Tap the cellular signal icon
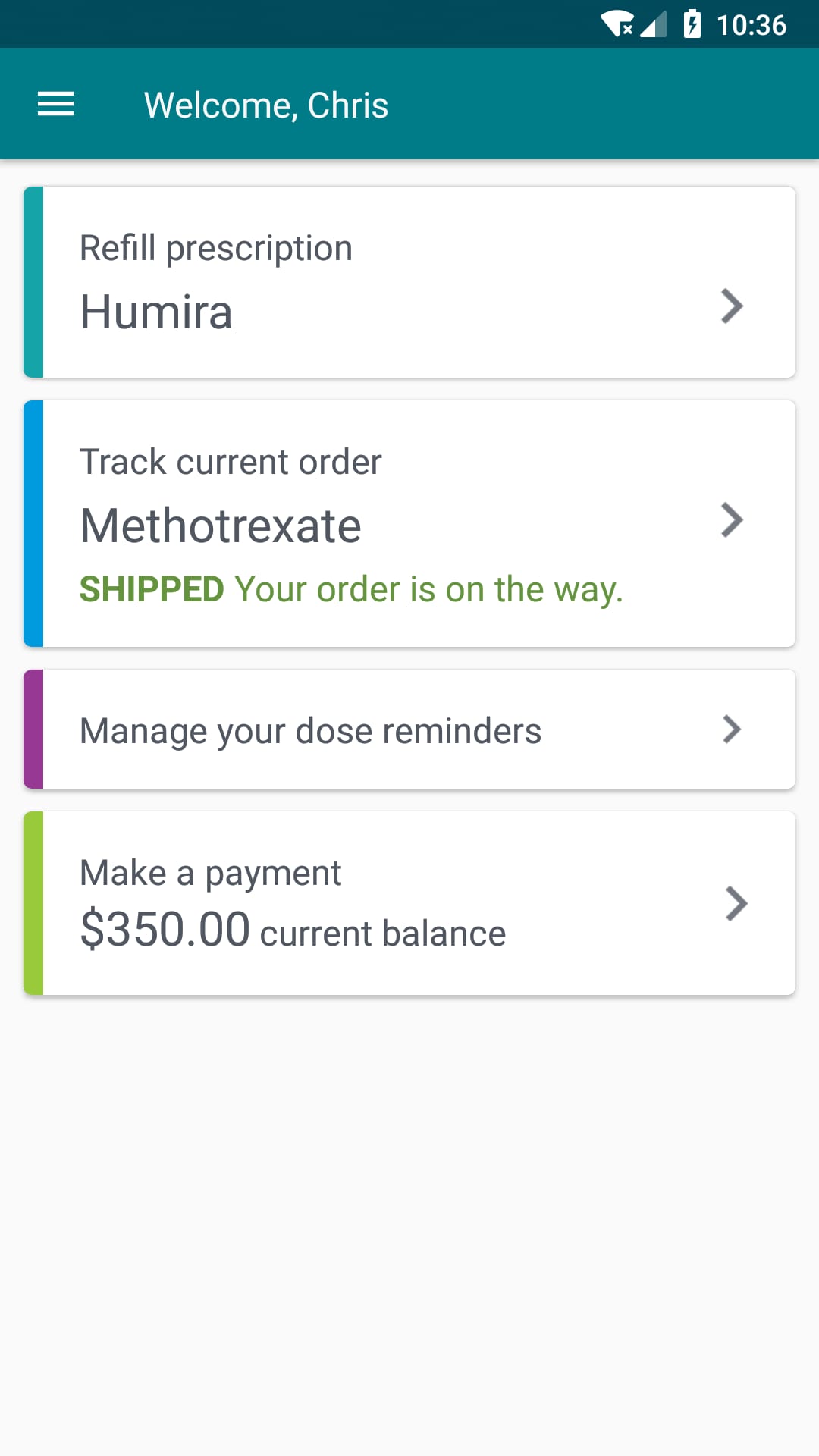819x1456 pixels. click(x=654, y=25)
